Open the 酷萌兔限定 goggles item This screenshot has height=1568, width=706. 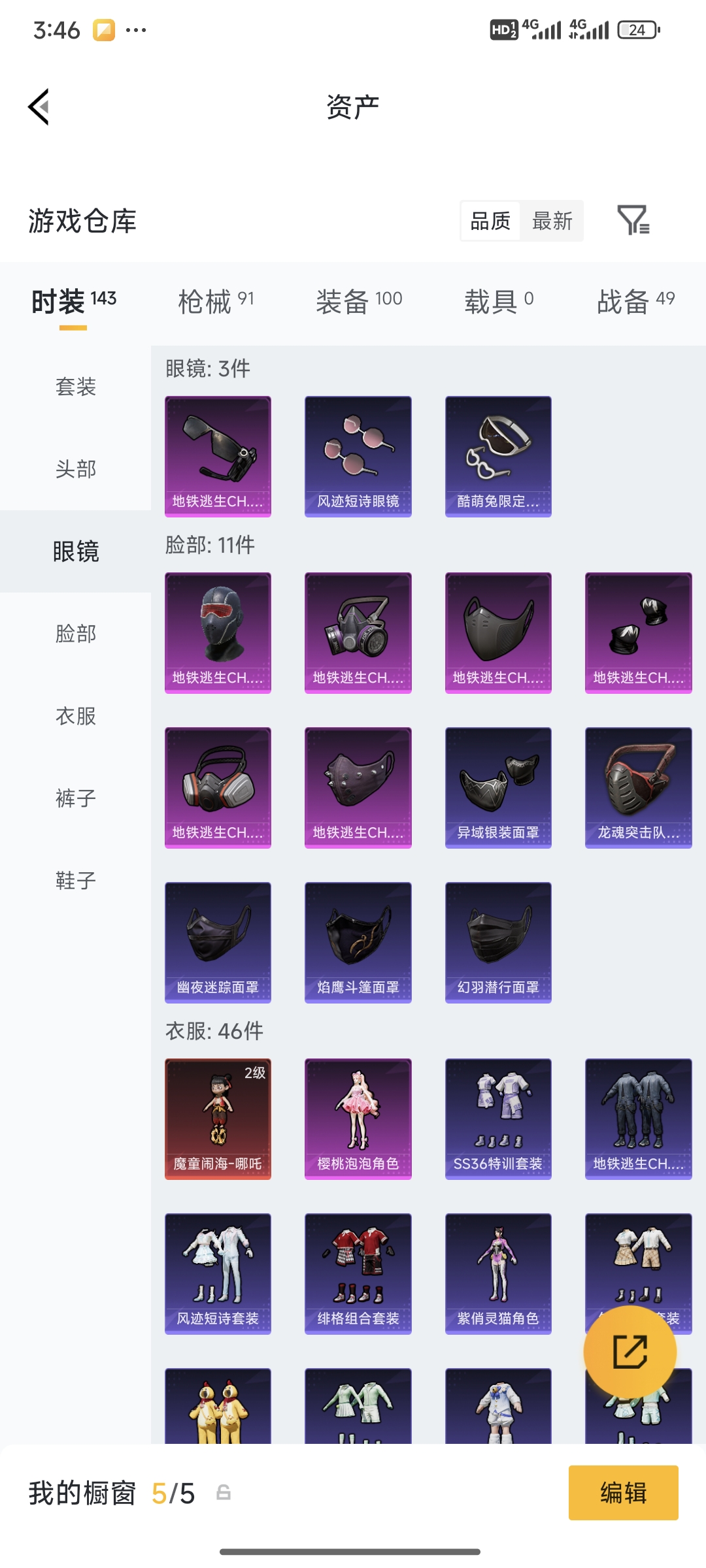(x=498, y=455)
